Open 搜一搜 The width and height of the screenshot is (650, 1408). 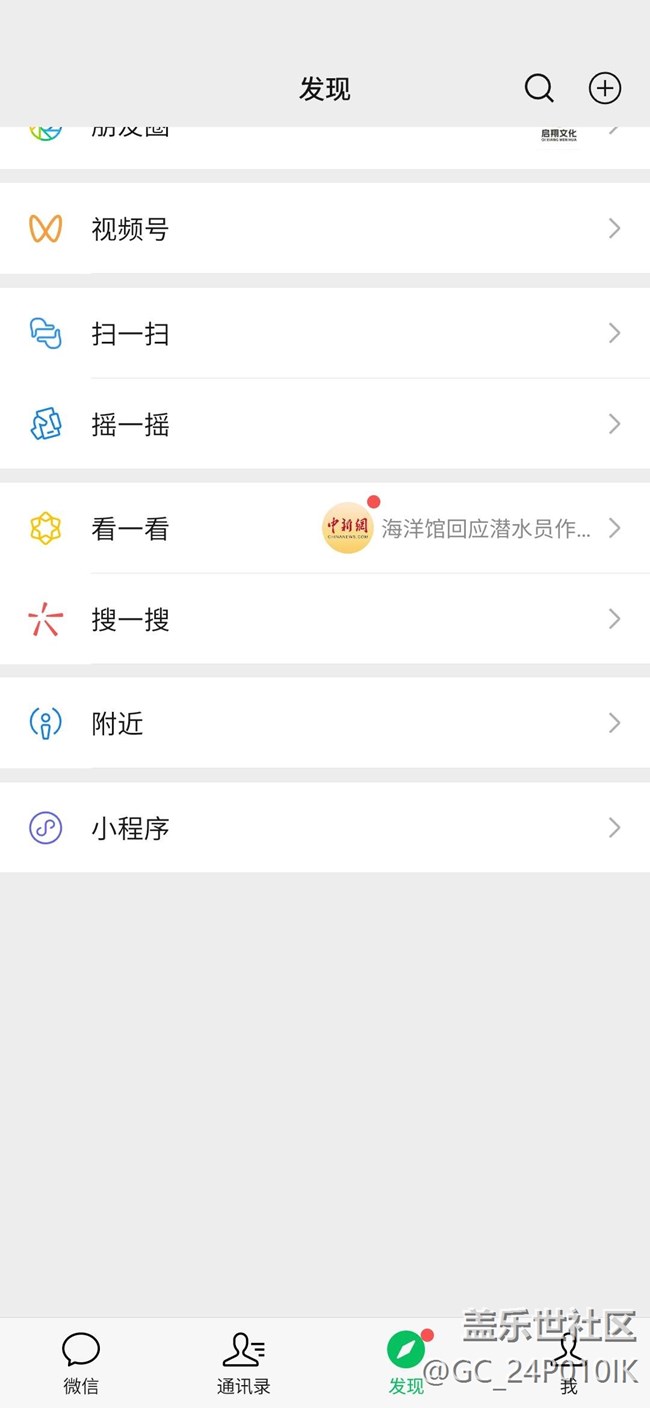coord(325,619)
